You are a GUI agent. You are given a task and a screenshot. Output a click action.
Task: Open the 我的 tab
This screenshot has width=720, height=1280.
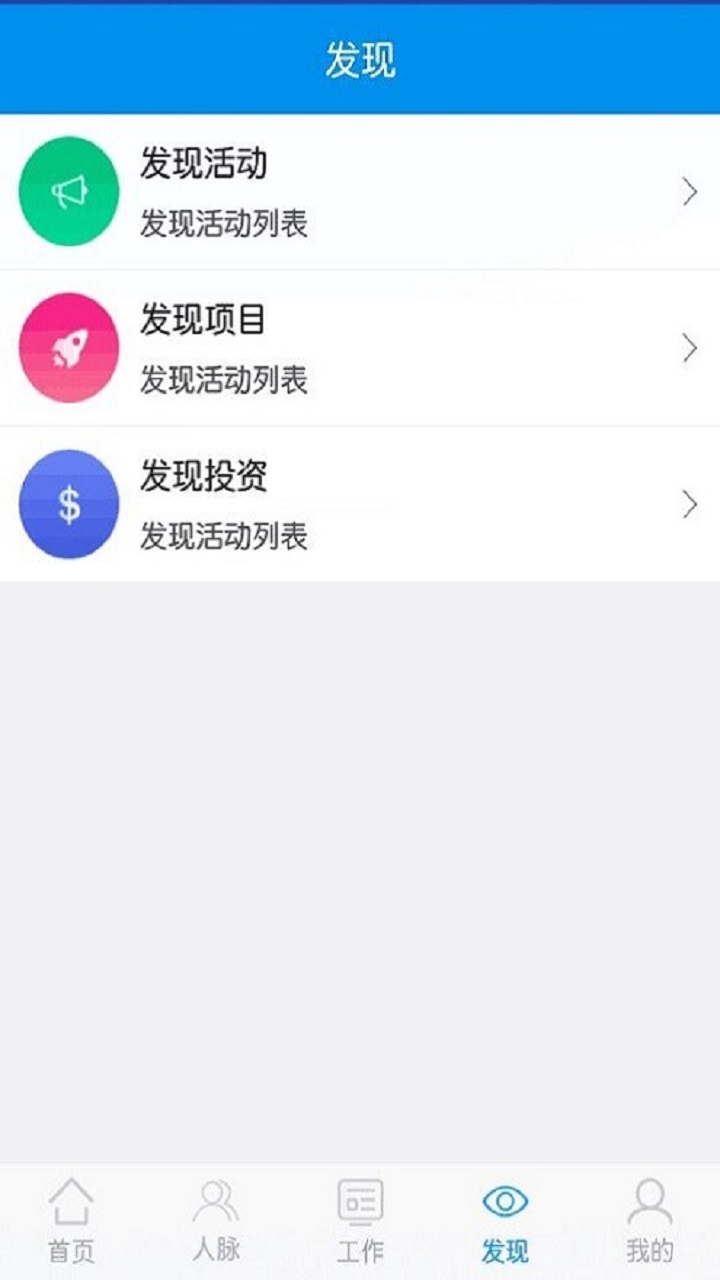click(649, 1220)
